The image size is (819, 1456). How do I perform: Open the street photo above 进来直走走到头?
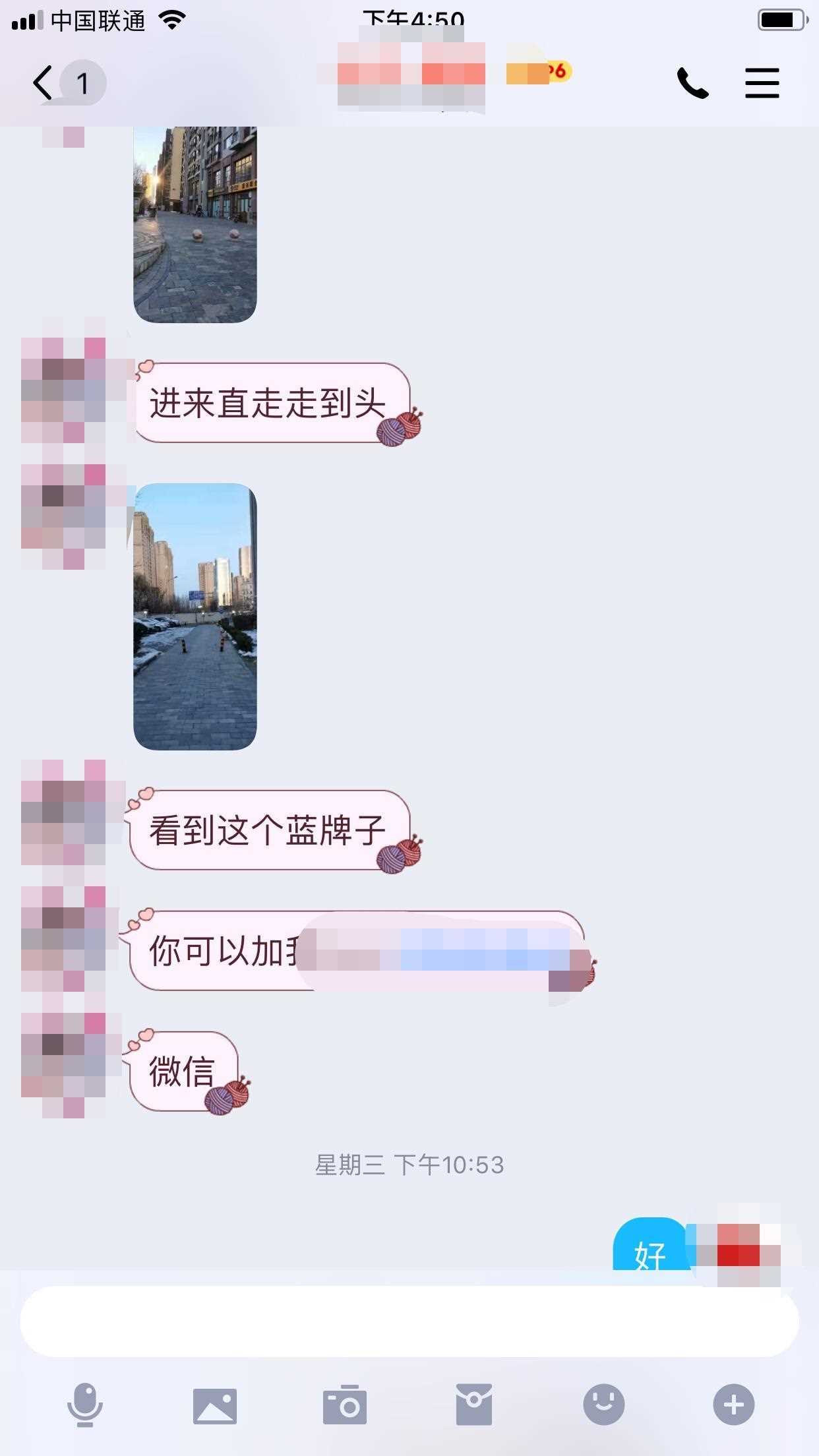tap(195, 224)
